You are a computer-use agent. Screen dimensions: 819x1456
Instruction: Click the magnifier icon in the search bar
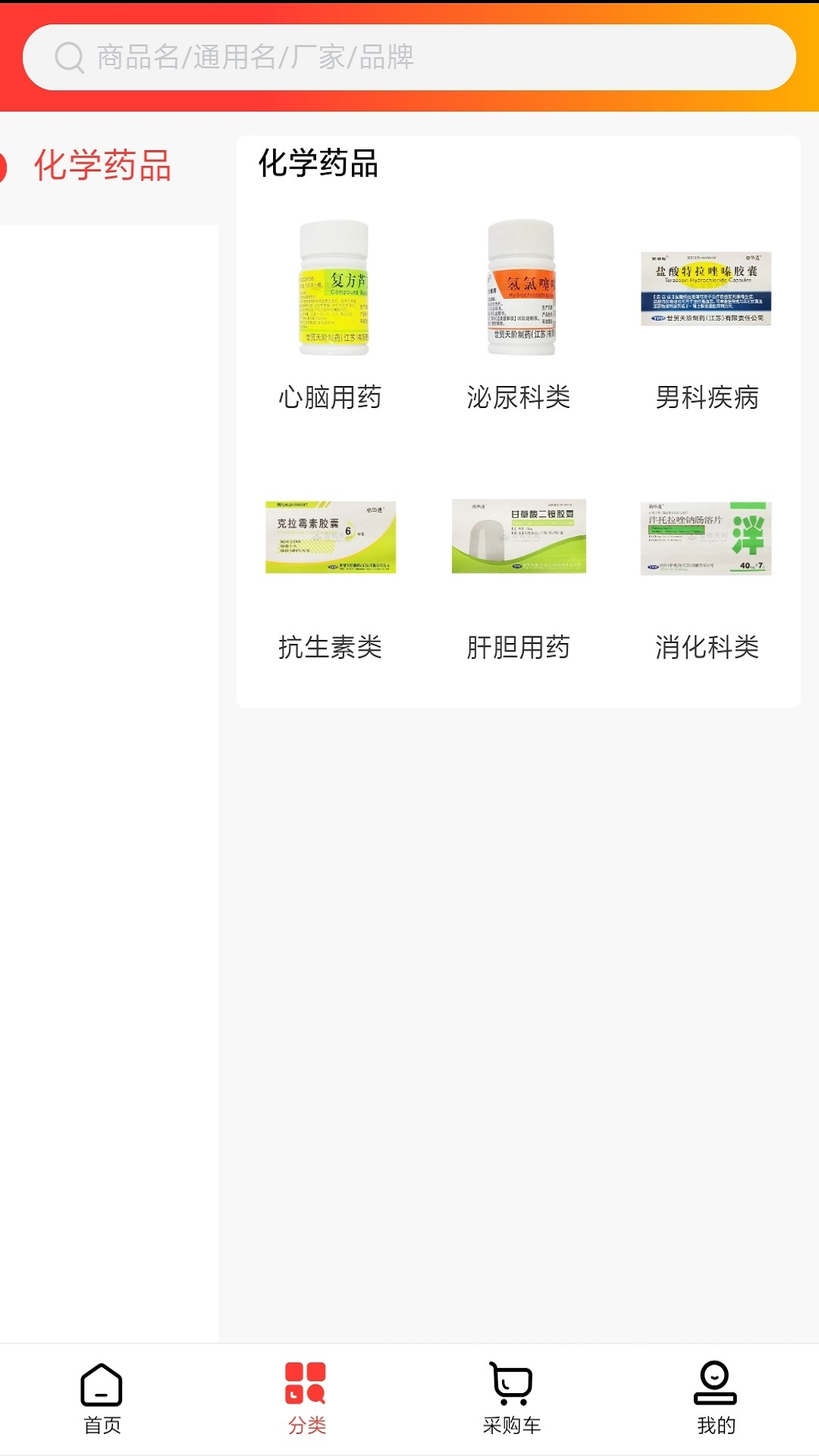pos(70,56)
